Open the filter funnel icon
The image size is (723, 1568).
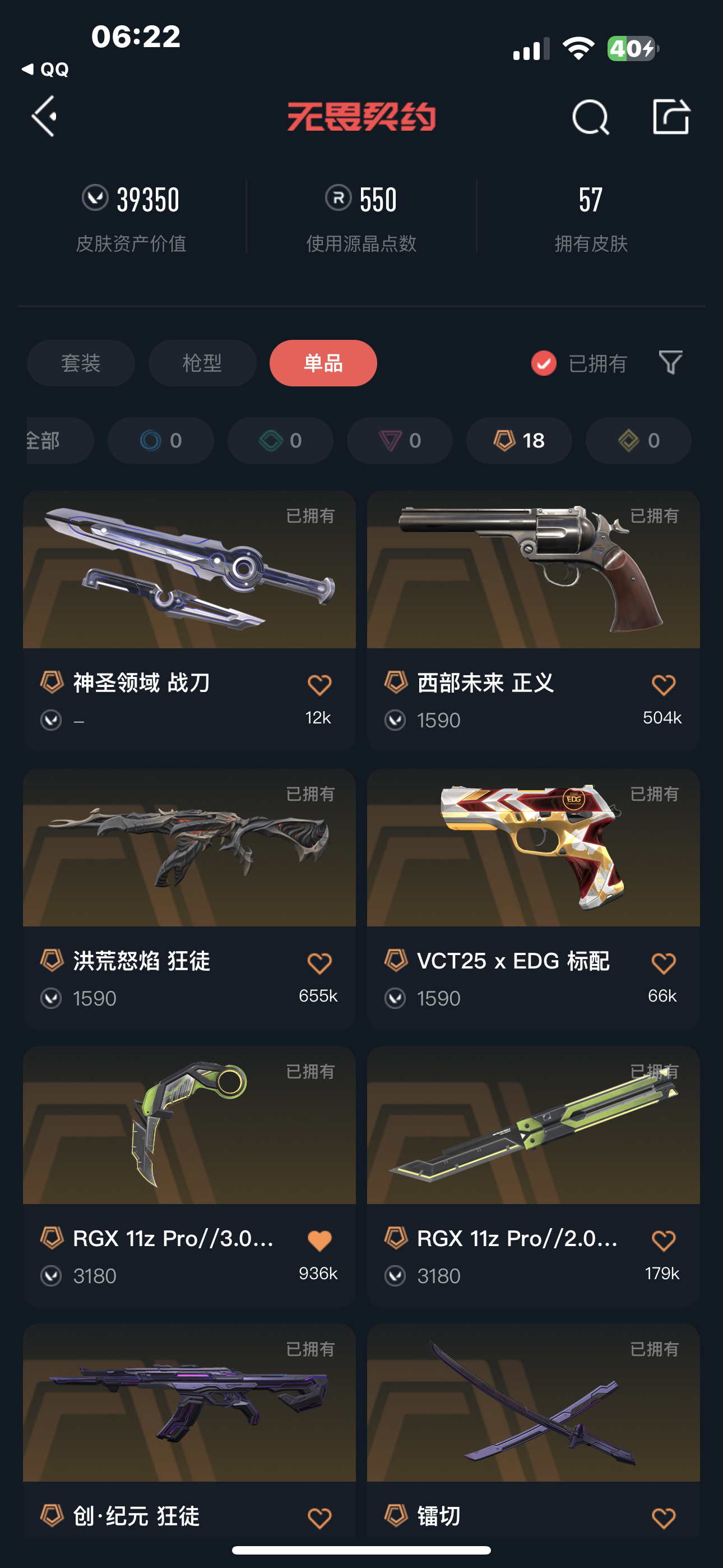670,363
